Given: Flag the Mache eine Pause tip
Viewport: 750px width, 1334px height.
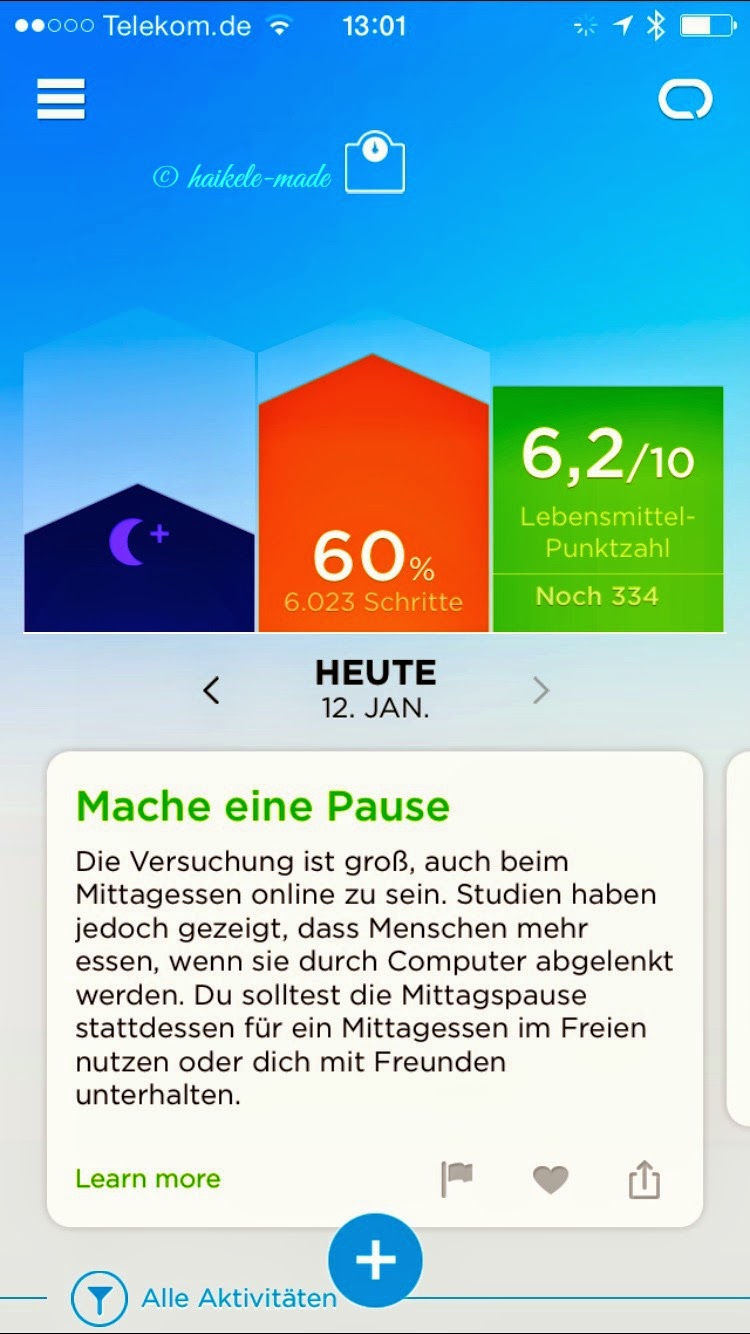Looking at the screenshot, I should (x=457, y=1179).
